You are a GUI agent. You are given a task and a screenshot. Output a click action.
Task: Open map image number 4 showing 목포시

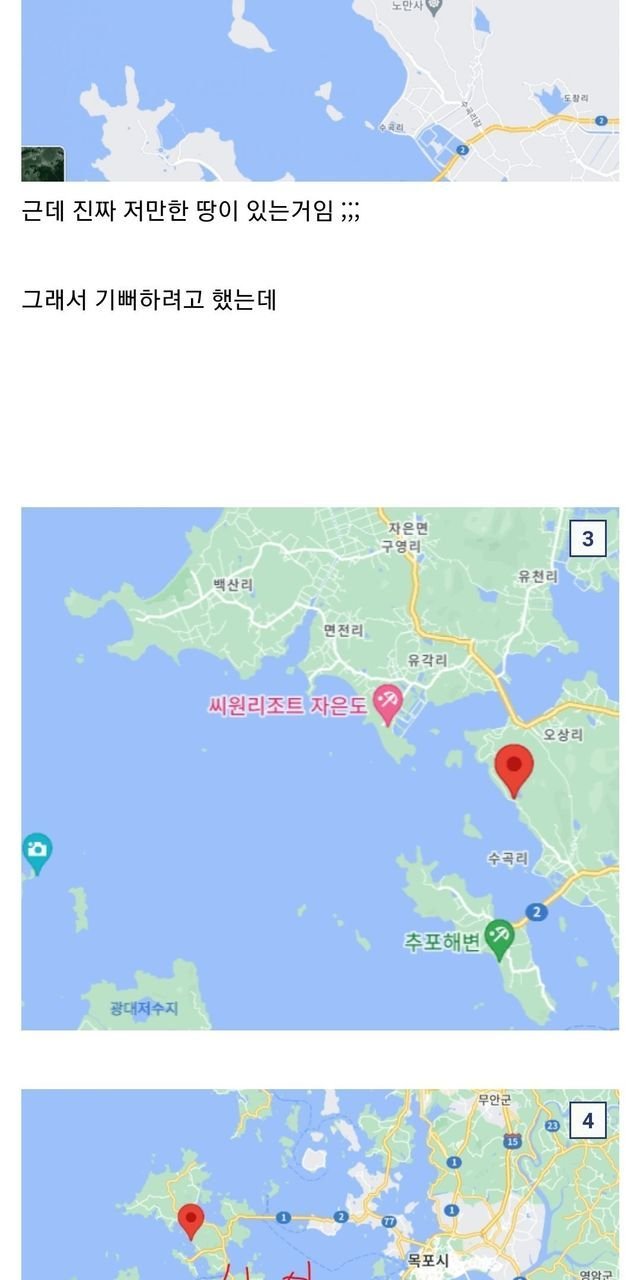[320, 1185]
